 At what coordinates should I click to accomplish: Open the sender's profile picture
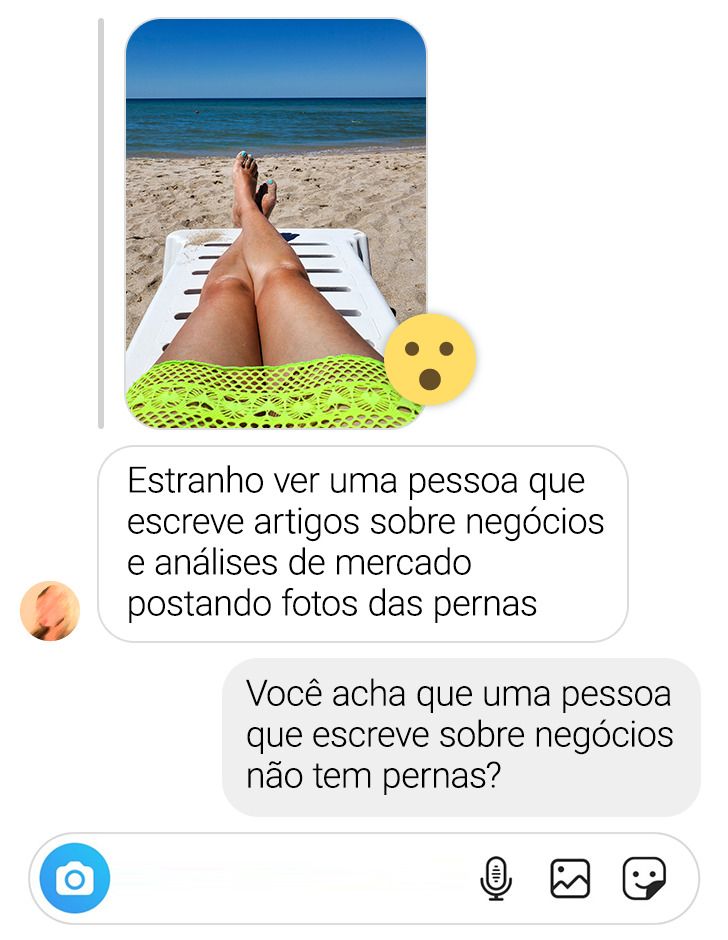click(x=50, y=610)
